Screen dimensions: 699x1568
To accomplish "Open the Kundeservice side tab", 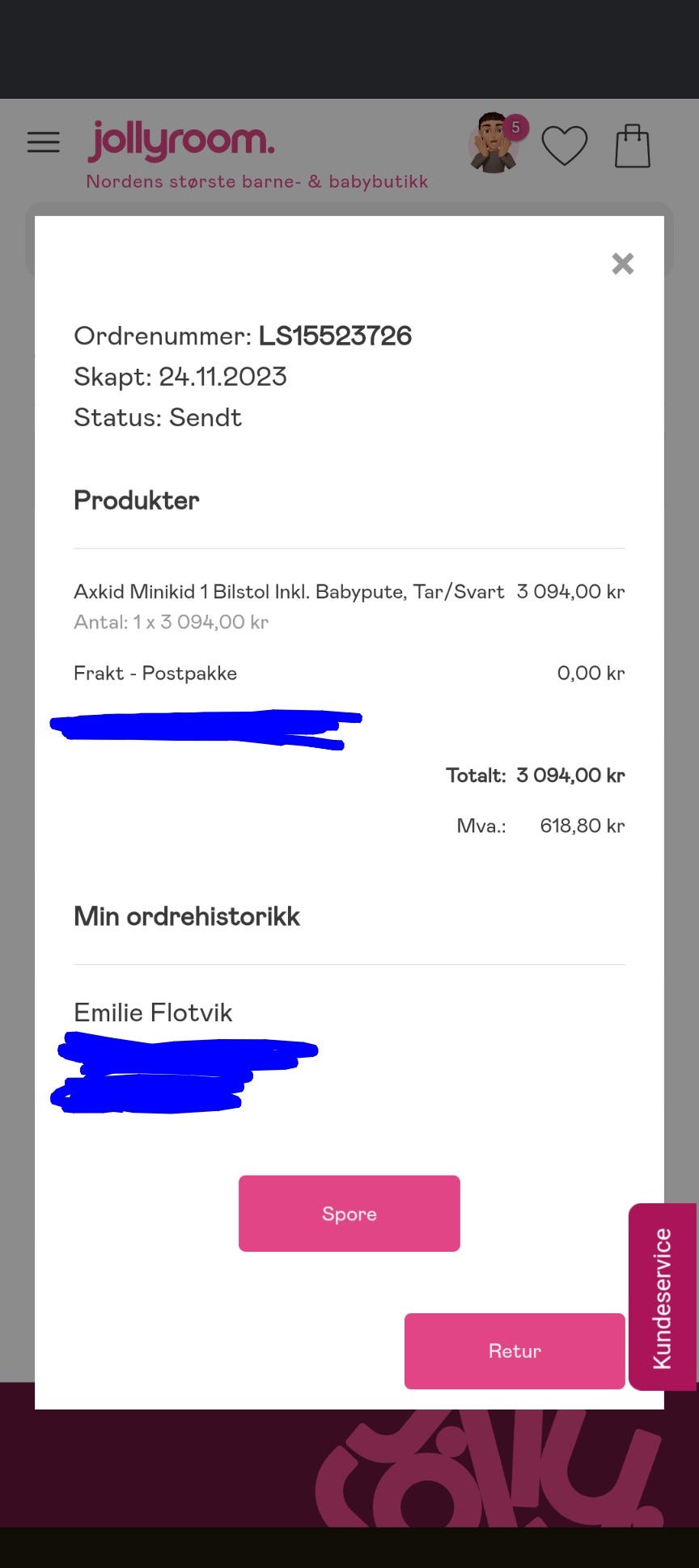I will [663, 1297].
